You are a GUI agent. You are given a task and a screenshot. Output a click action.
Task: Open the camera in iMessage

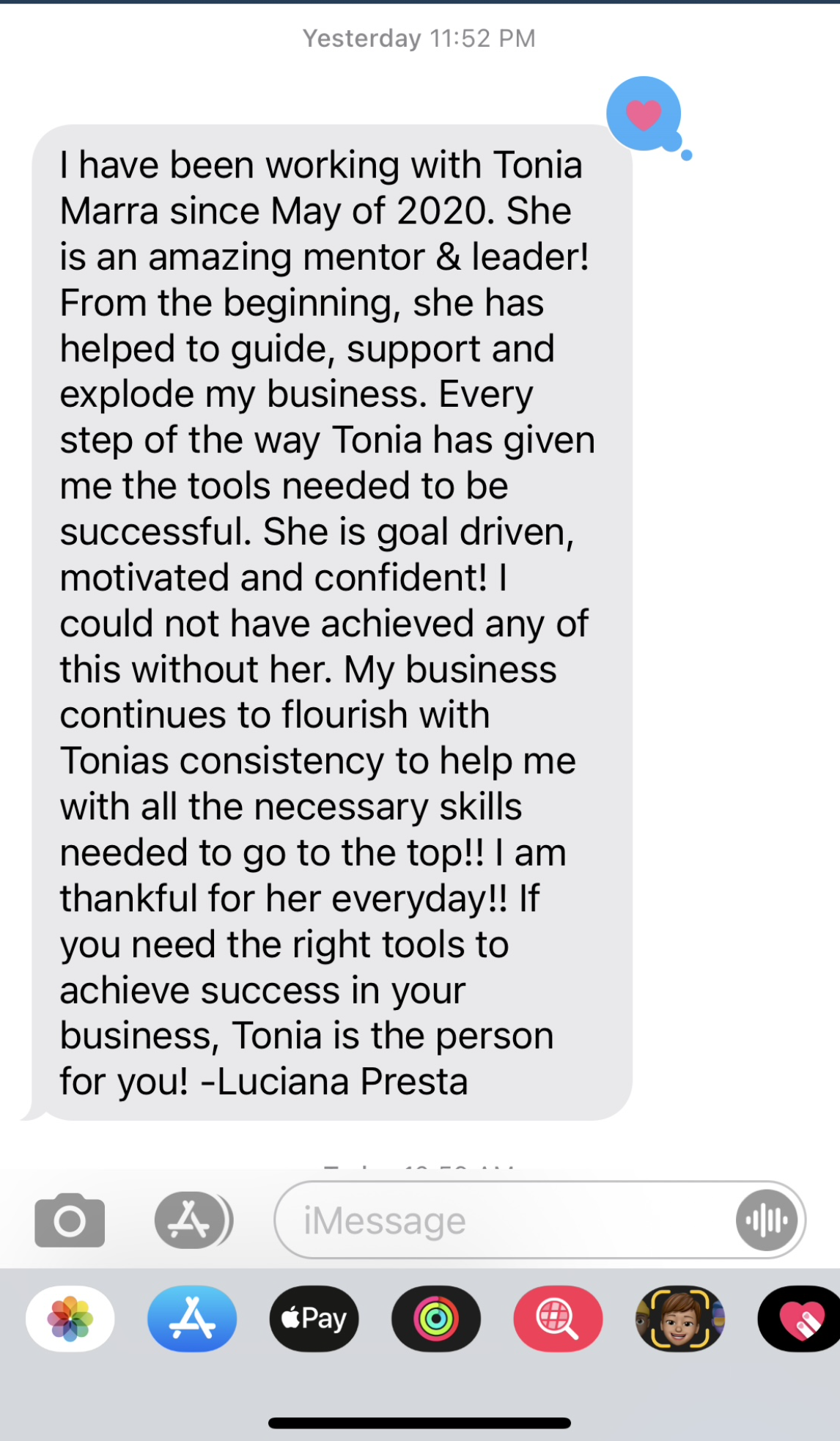click(70, 1220)
